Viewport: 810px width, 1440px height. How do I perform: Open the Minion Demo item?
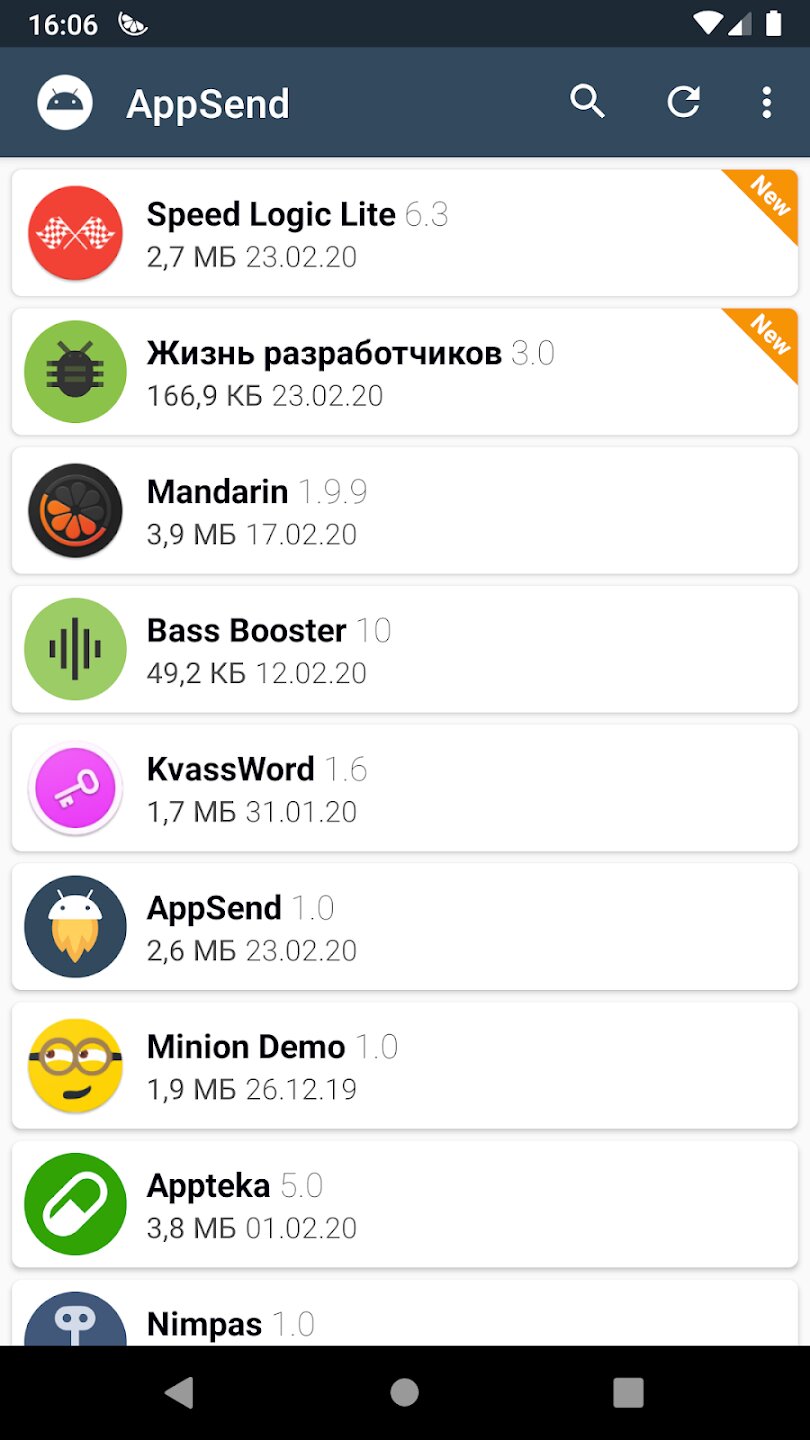pos(404,1066)
